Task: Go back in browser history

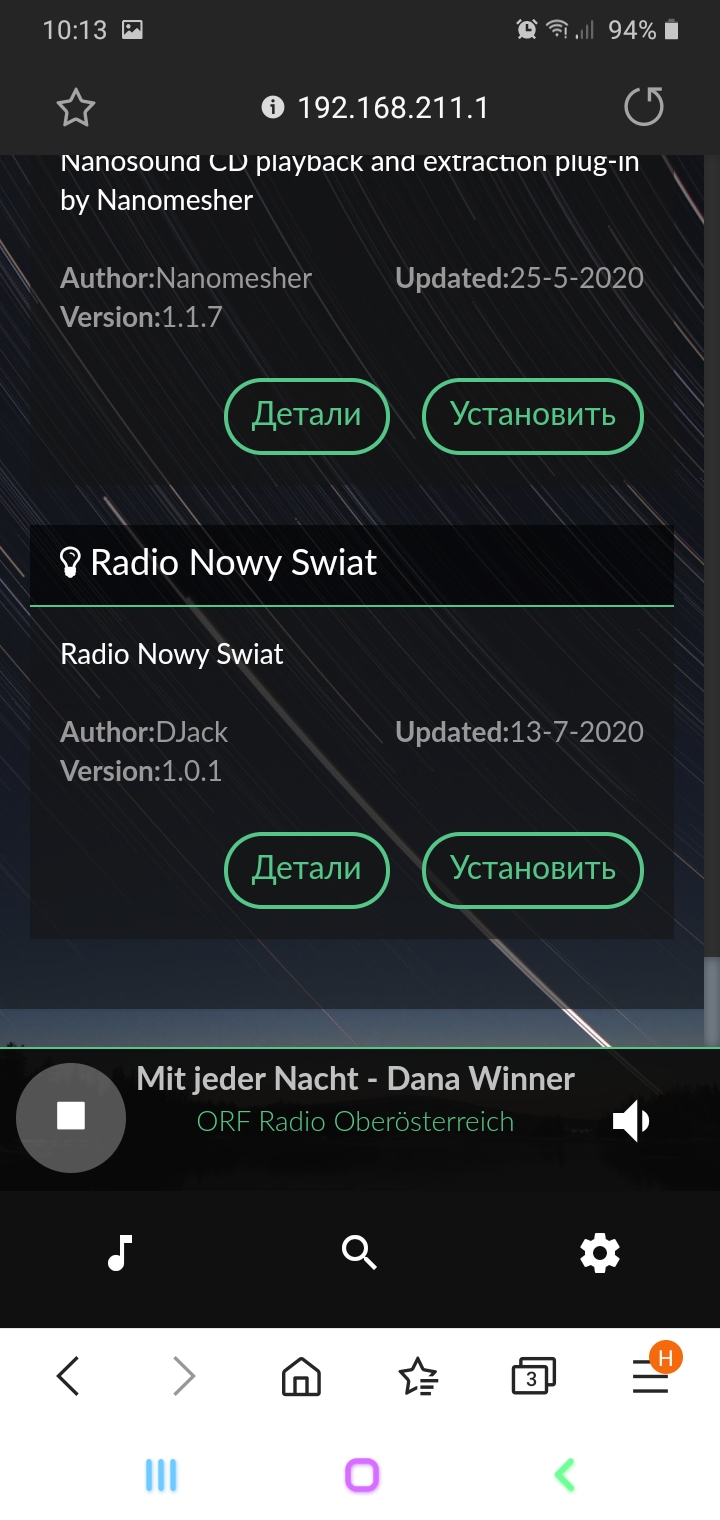Action: [x=67, y=1377]
